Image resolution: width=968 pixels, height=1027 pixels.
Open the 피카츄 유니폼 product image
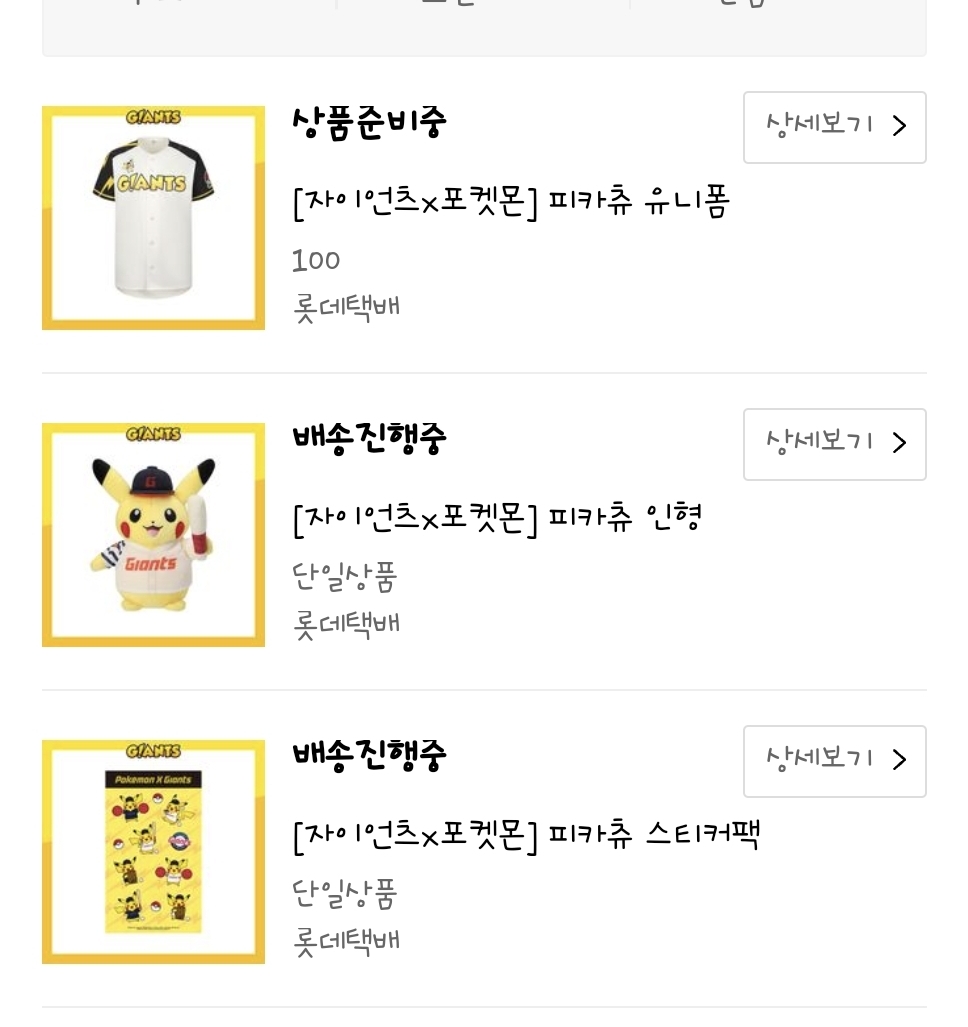click(153, 218)
